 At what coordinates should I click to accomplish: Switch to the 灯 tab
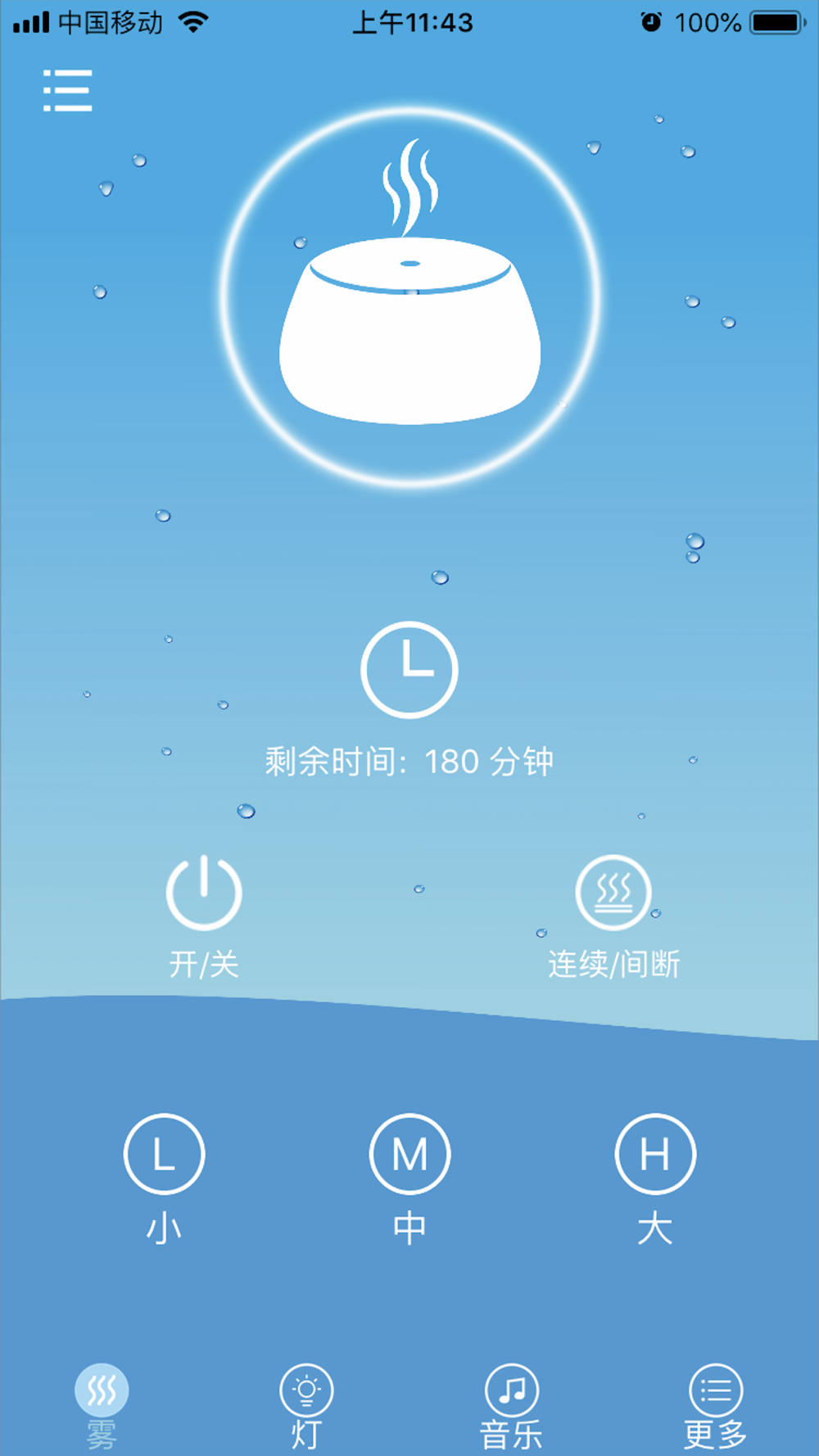point(306,1404)
